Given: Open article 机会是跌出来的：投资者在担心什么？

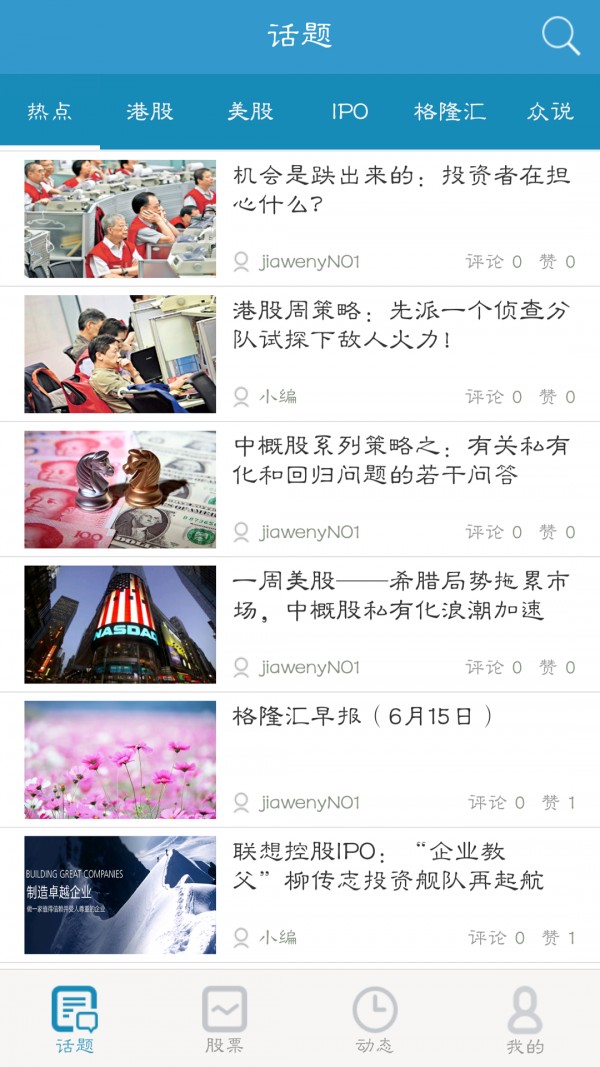Looking at the screenshot, I should [401, 190].
